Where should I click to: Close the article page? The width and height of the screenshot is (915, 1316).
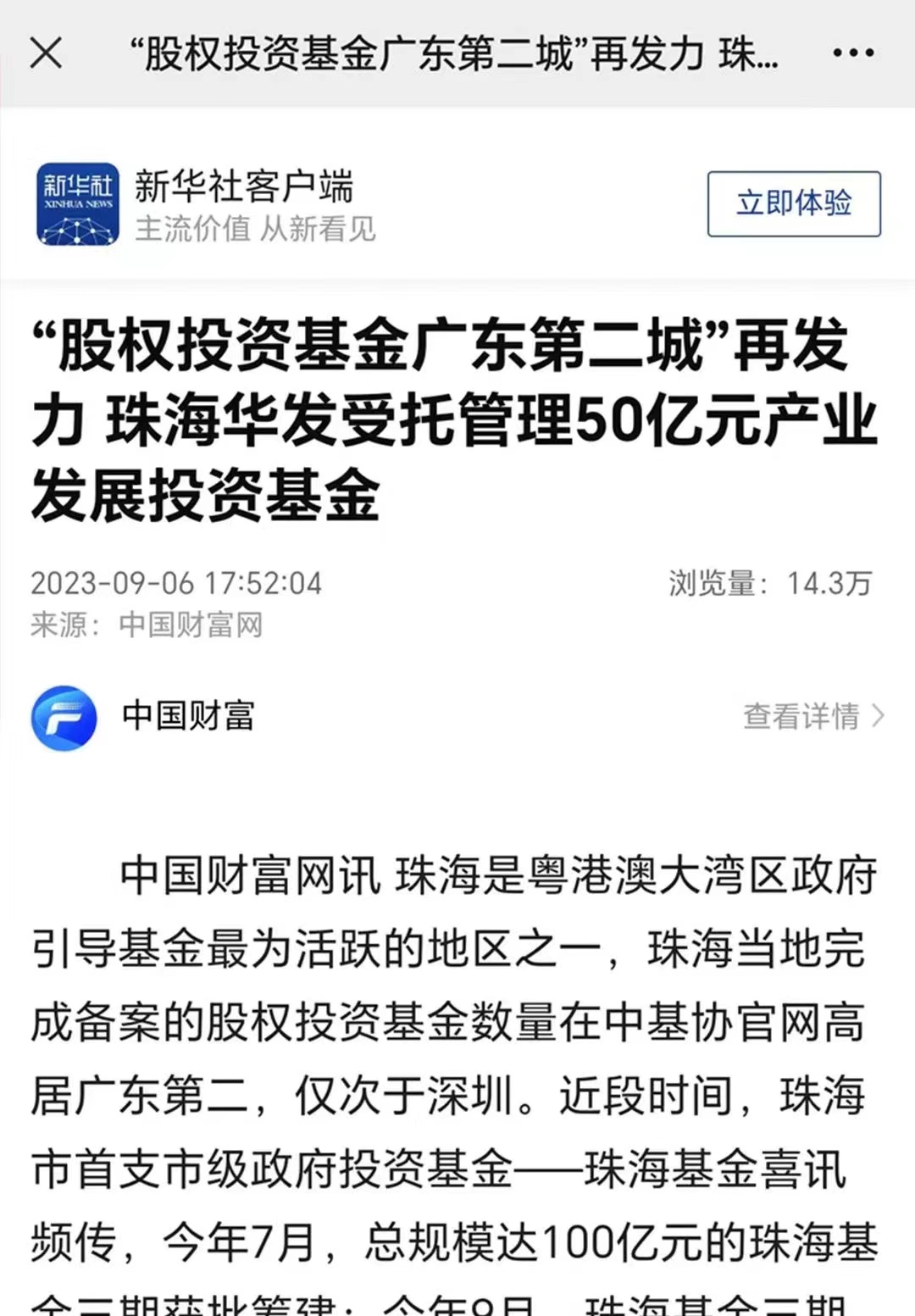tap(46, 53)
